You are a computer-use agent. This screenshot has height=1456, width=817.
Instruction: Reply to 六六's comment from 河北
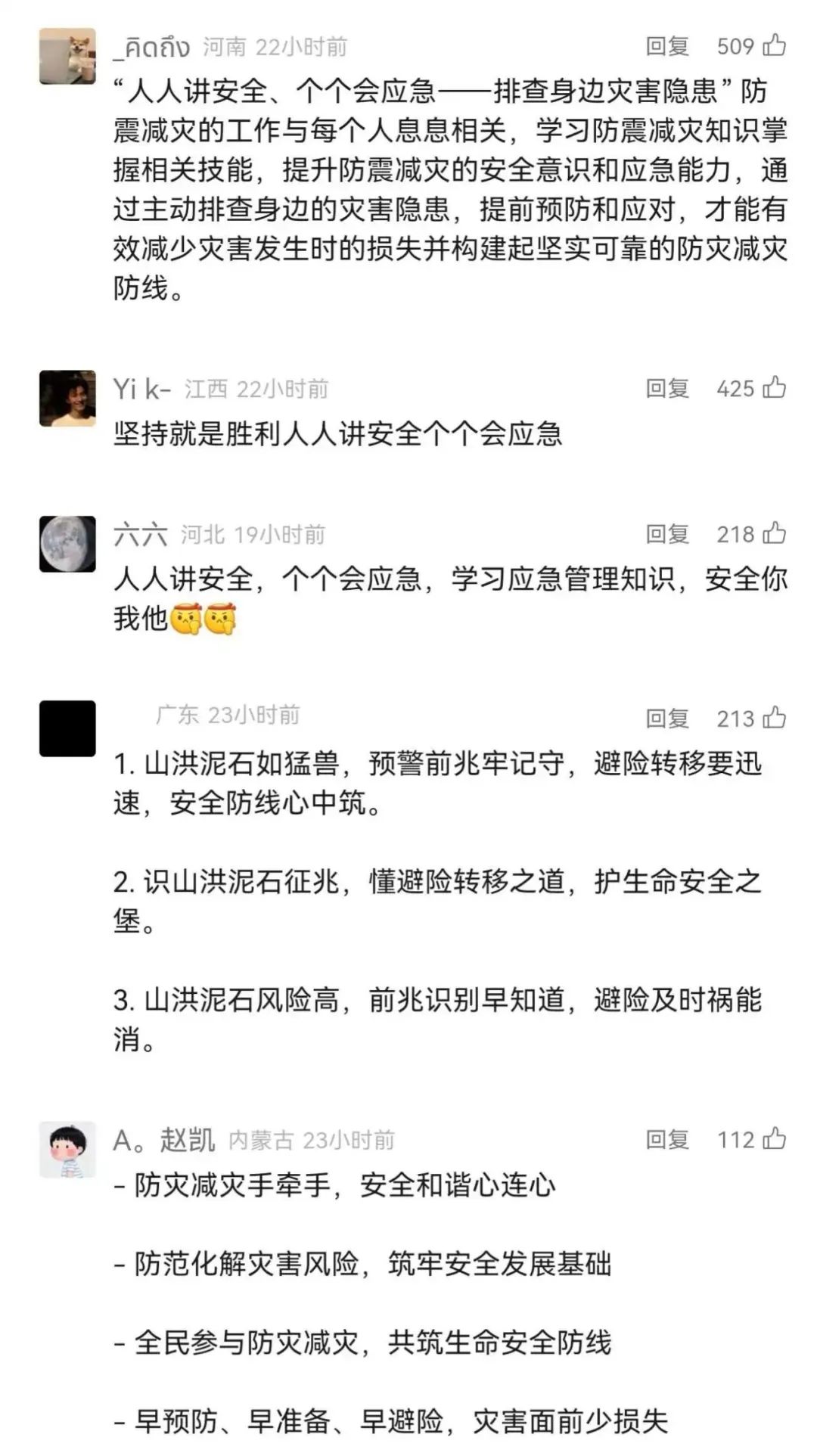coord(666,535)
